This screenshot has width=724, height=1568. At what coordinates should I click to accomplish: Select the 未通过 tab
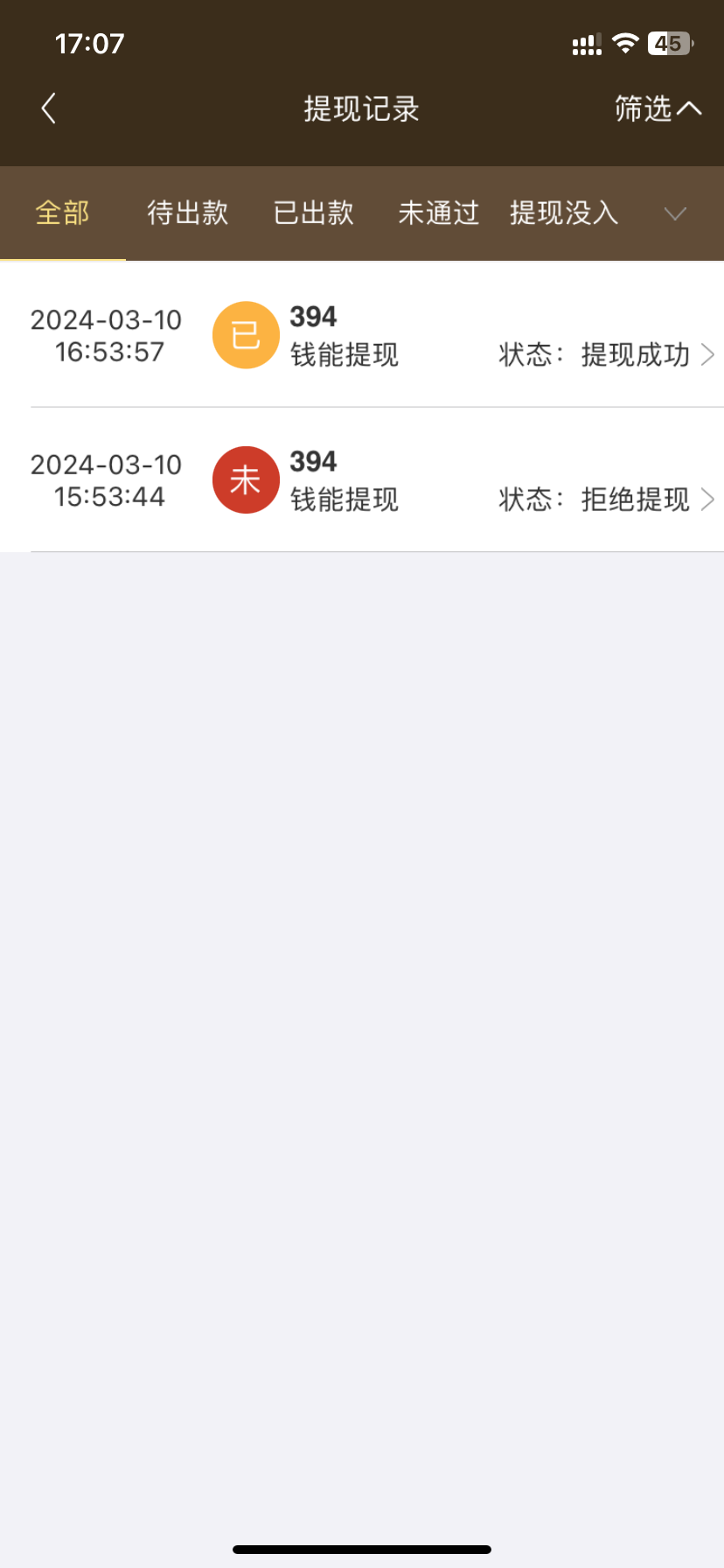click(437, 213)
